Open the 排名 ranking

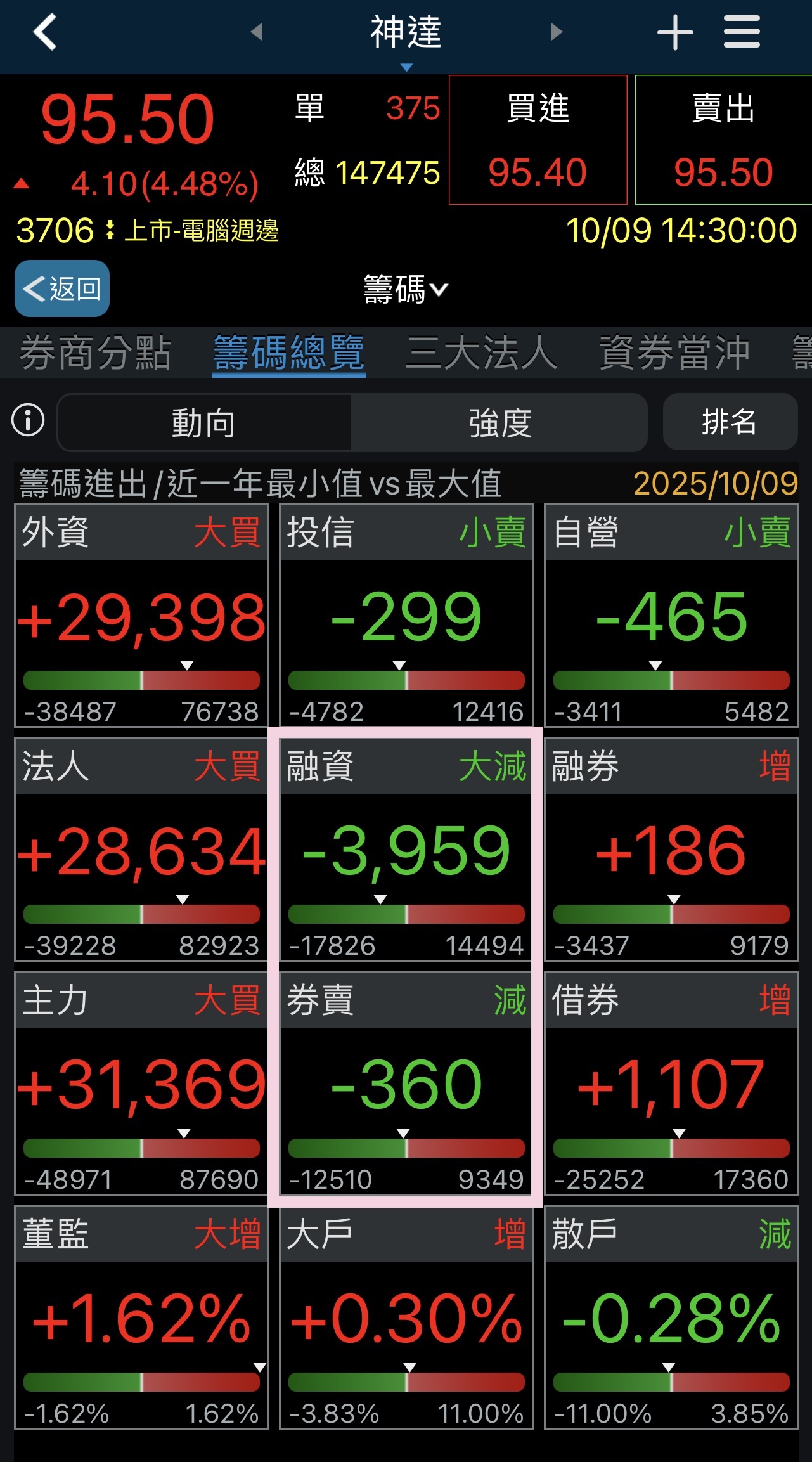click(730, 422)
